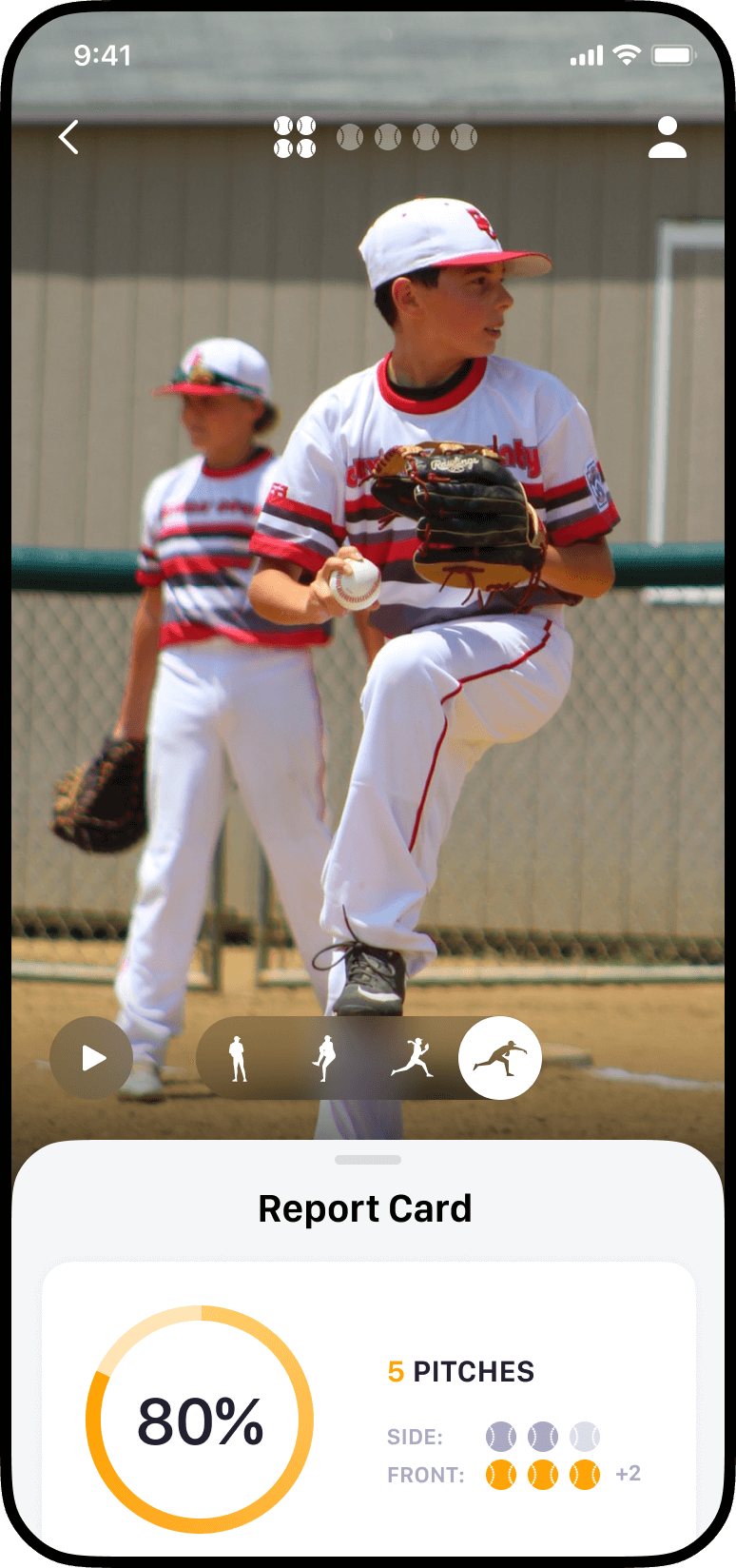The height and width of the screenshot is (1568, 736).
Task: Select the stride phase icon
Action: [x=413, y=1058]
